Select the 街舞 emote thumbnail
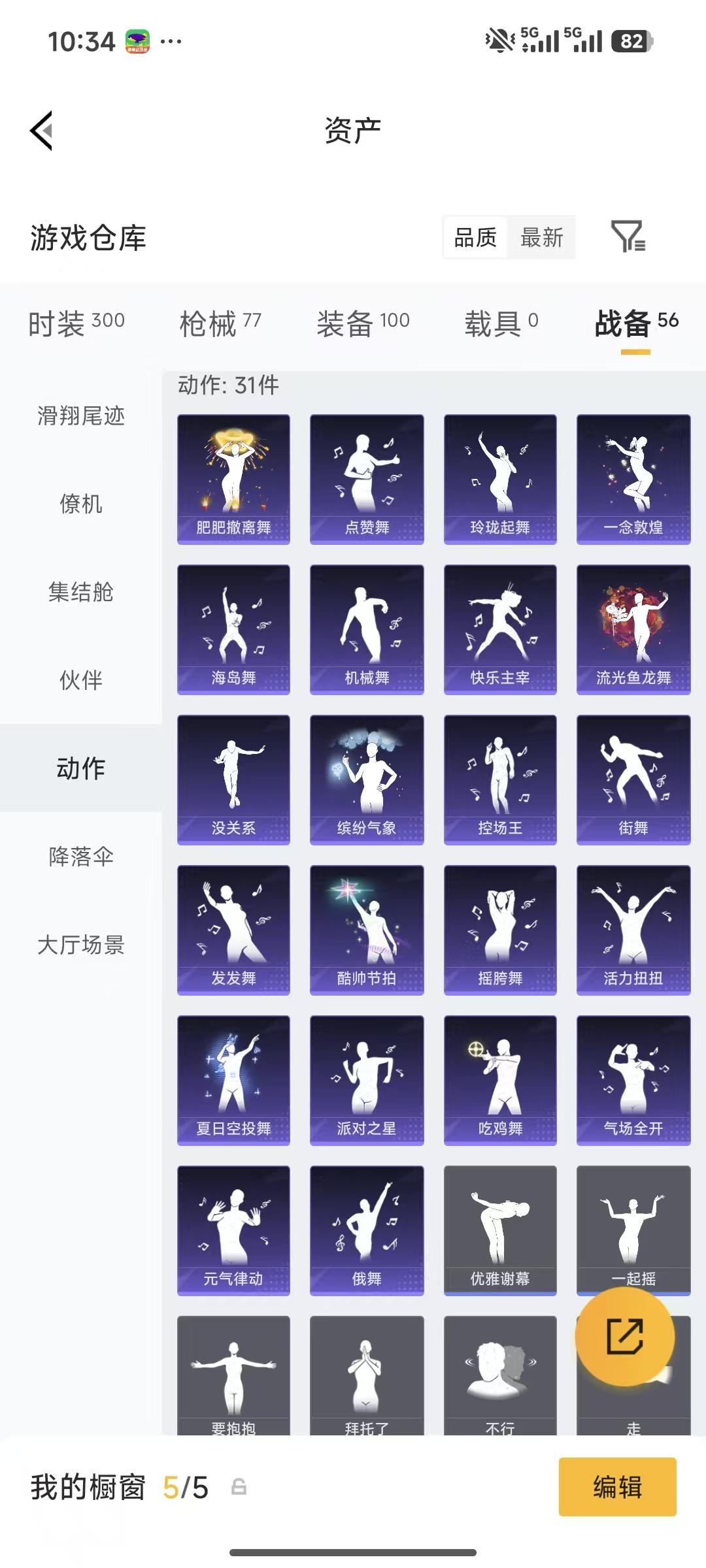The width and height of the screenshot is (706, 1568). coord(633,777)
